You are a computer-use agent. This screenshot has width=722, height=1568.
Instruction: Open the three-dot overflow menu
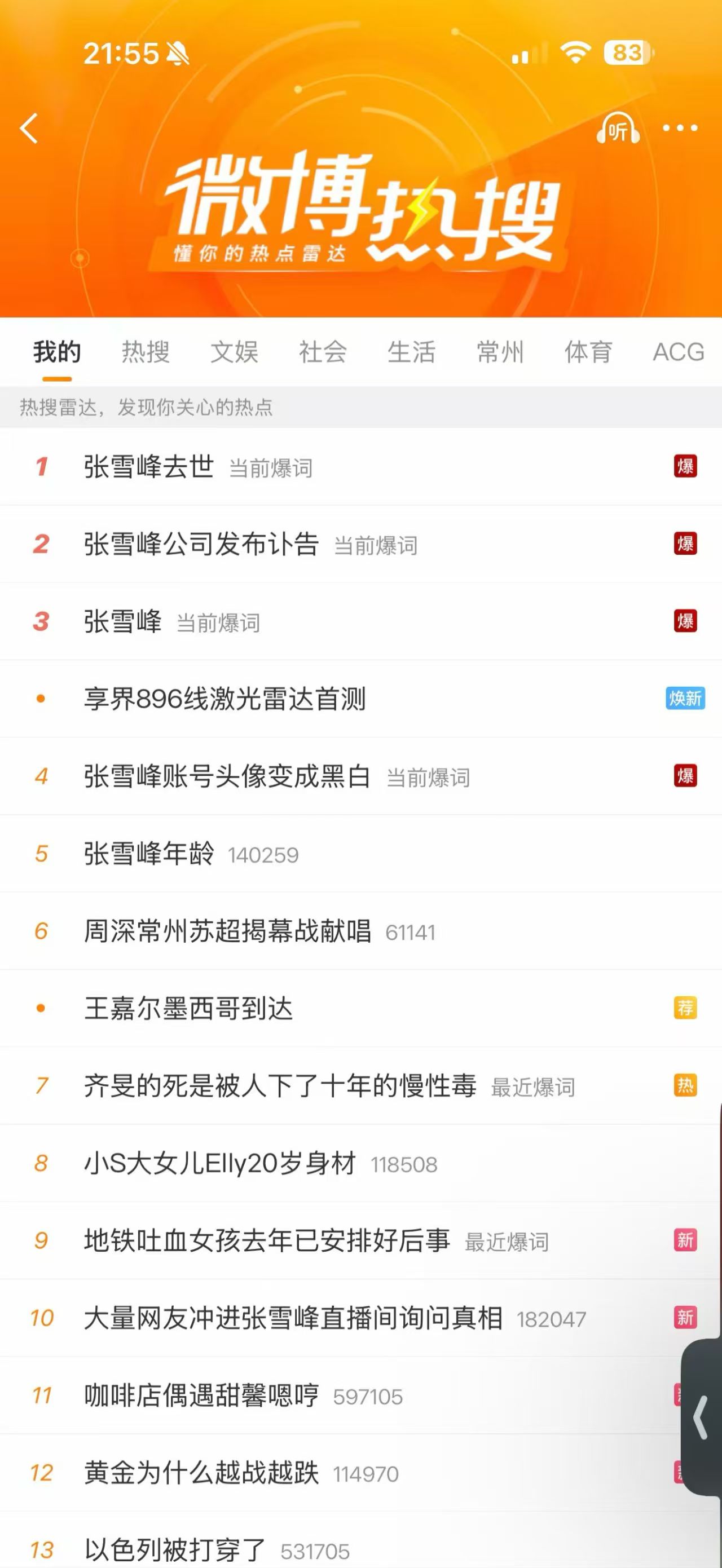pyautogui.click(x=680, y=128)
